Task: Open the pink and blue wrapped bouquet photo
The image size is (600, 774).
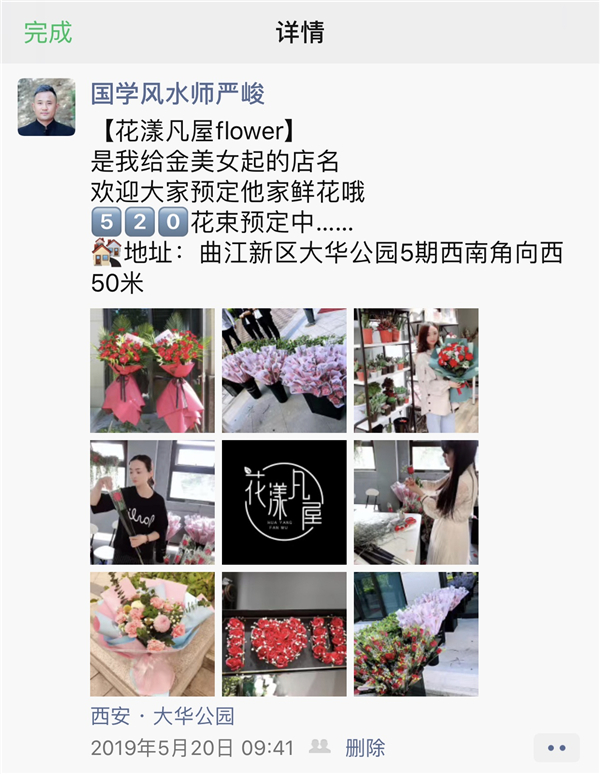Action: (152, 634)
